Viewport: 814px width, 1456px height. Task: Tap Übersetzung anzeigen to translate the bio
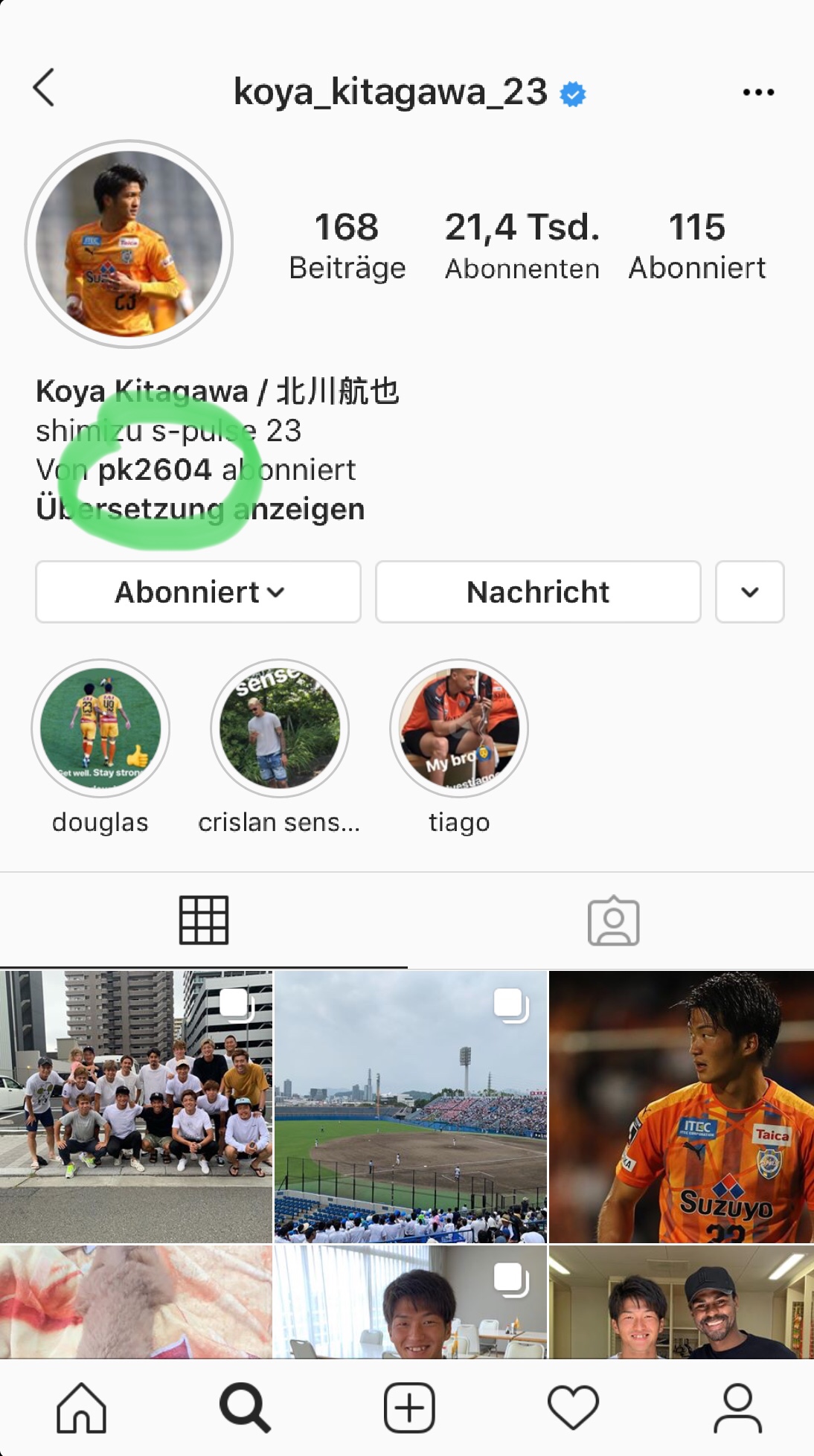coord(200,509)
